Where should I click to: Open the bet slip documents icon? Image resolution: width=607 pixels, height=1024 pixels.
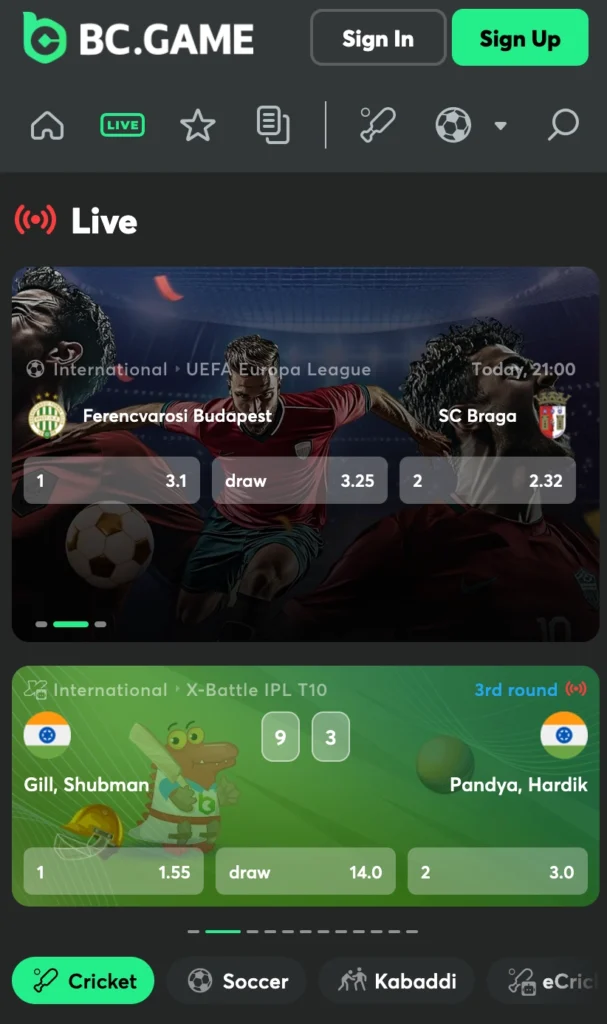(x=273, y=125)
